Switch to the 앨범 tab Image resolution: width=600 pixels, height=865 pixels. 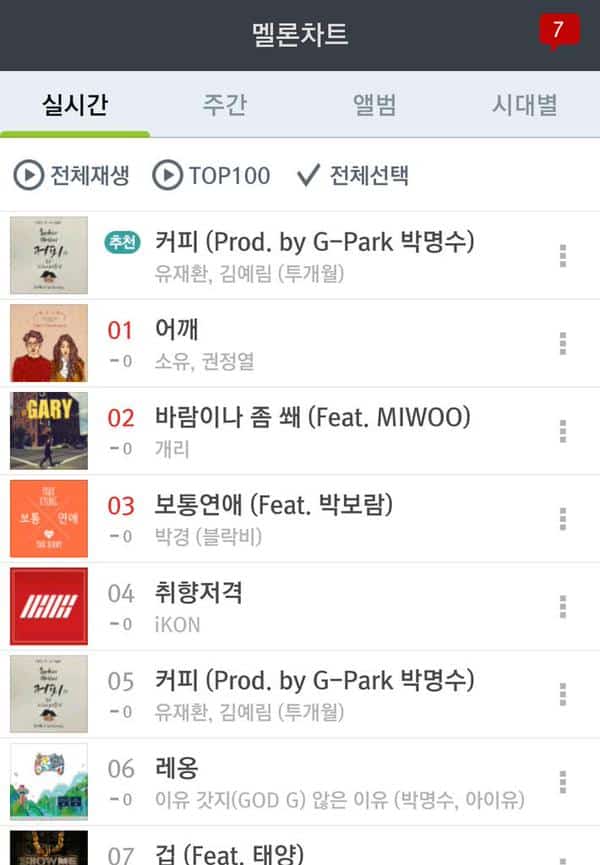pyautogui.click(x=374, y=104)
